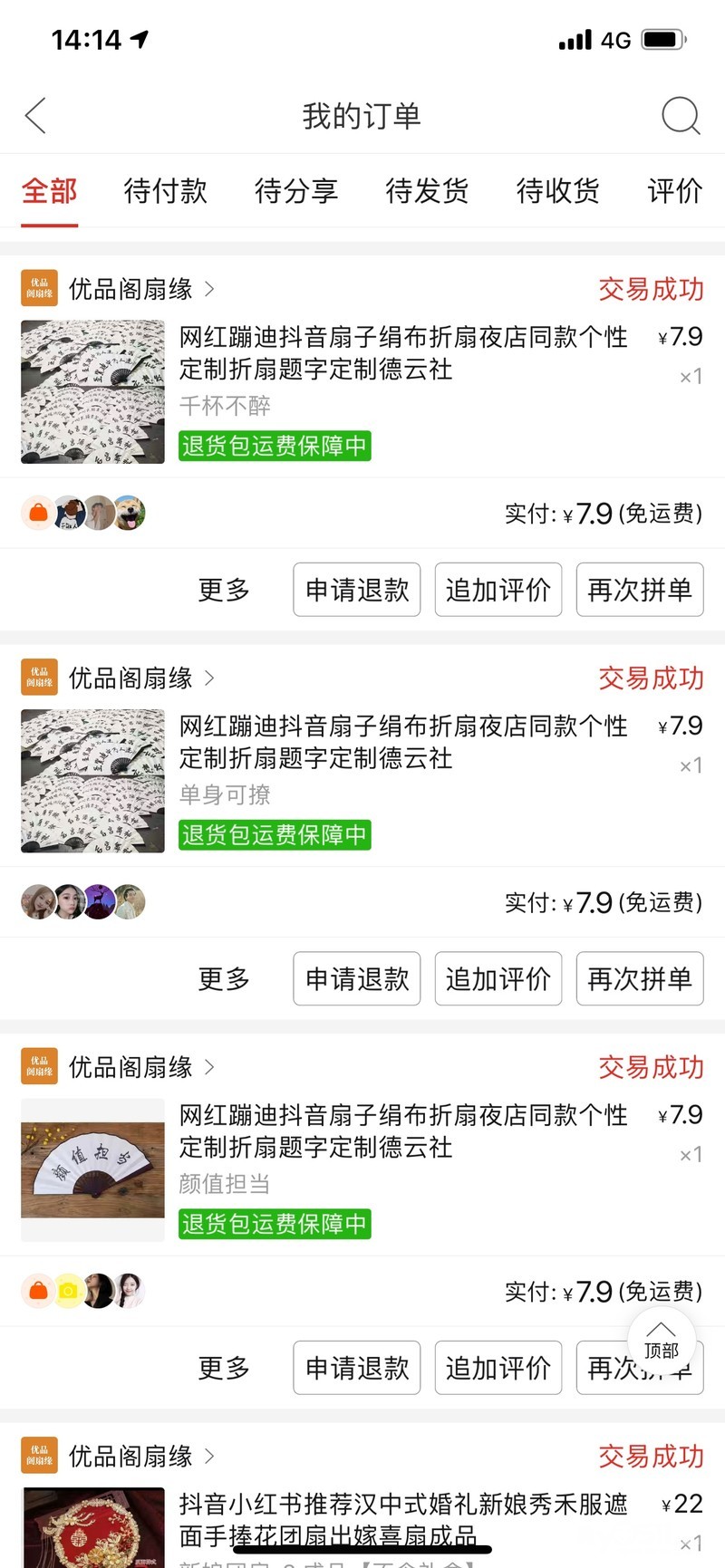Open 更多 options for 千杯不醉 order

[x=224, y=590]
